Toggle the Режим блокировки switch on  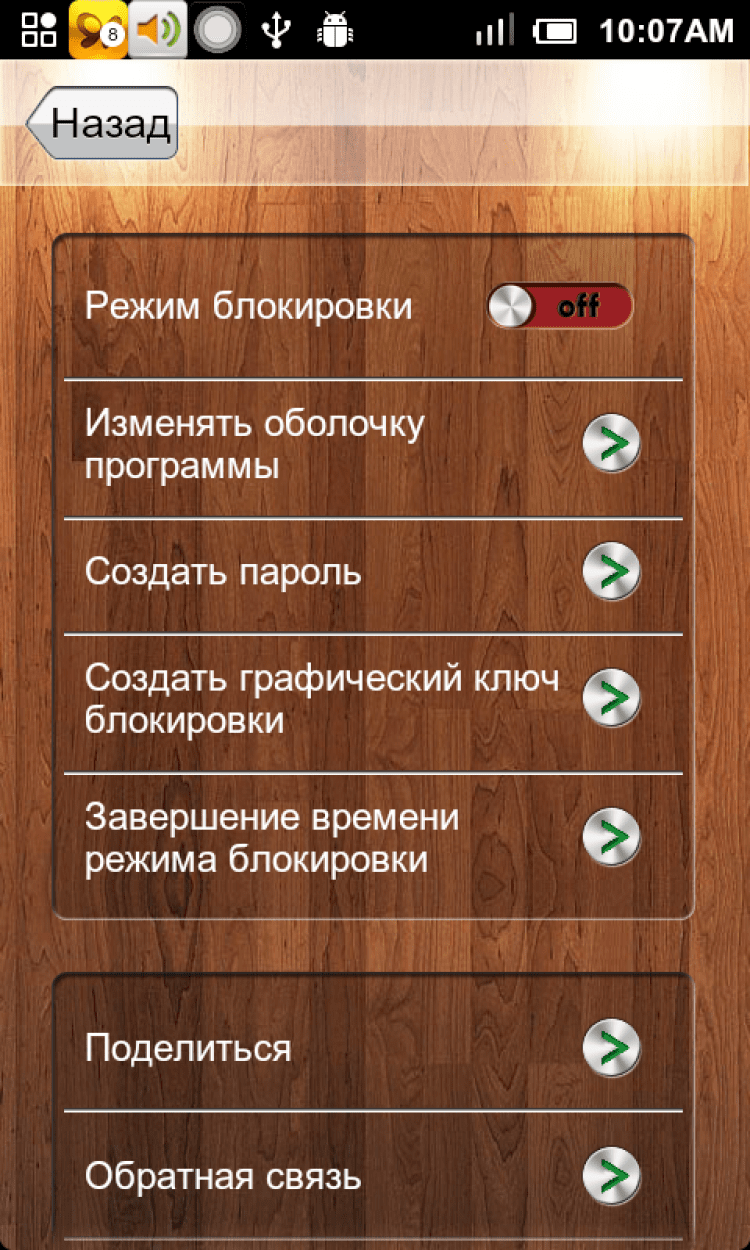click(x=560, y=306)
